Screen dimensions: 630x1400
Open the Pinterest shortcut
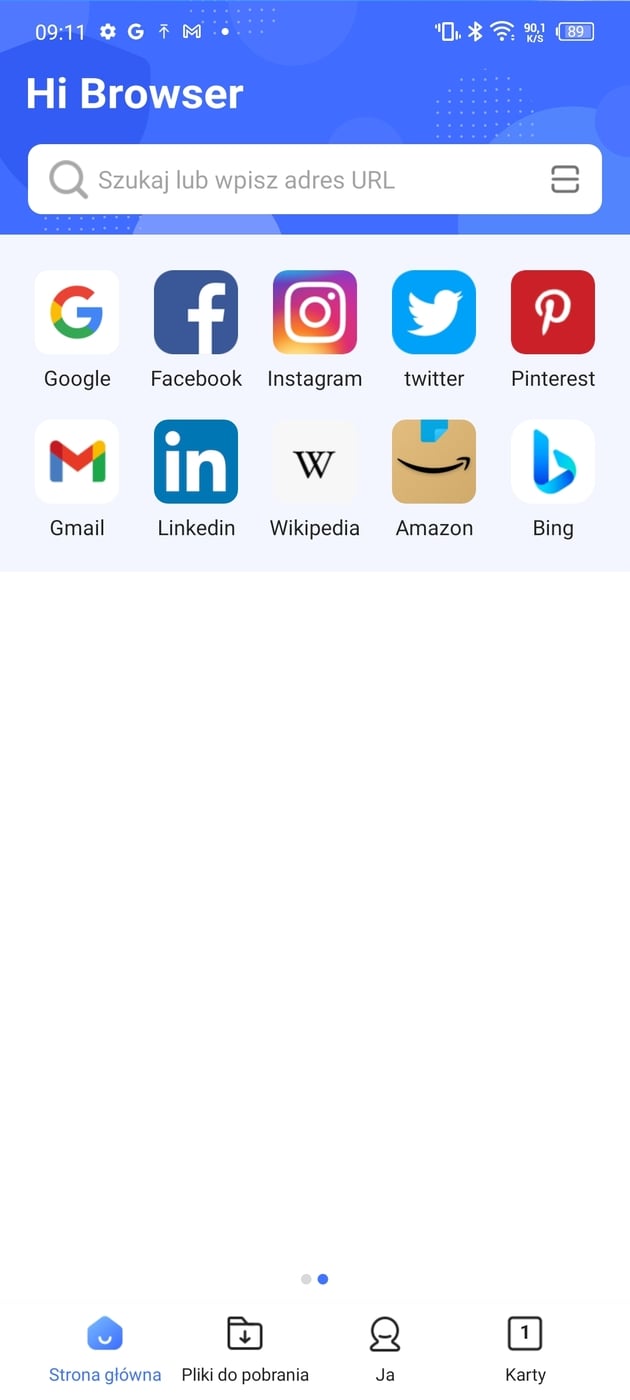(x=553, y=313)
